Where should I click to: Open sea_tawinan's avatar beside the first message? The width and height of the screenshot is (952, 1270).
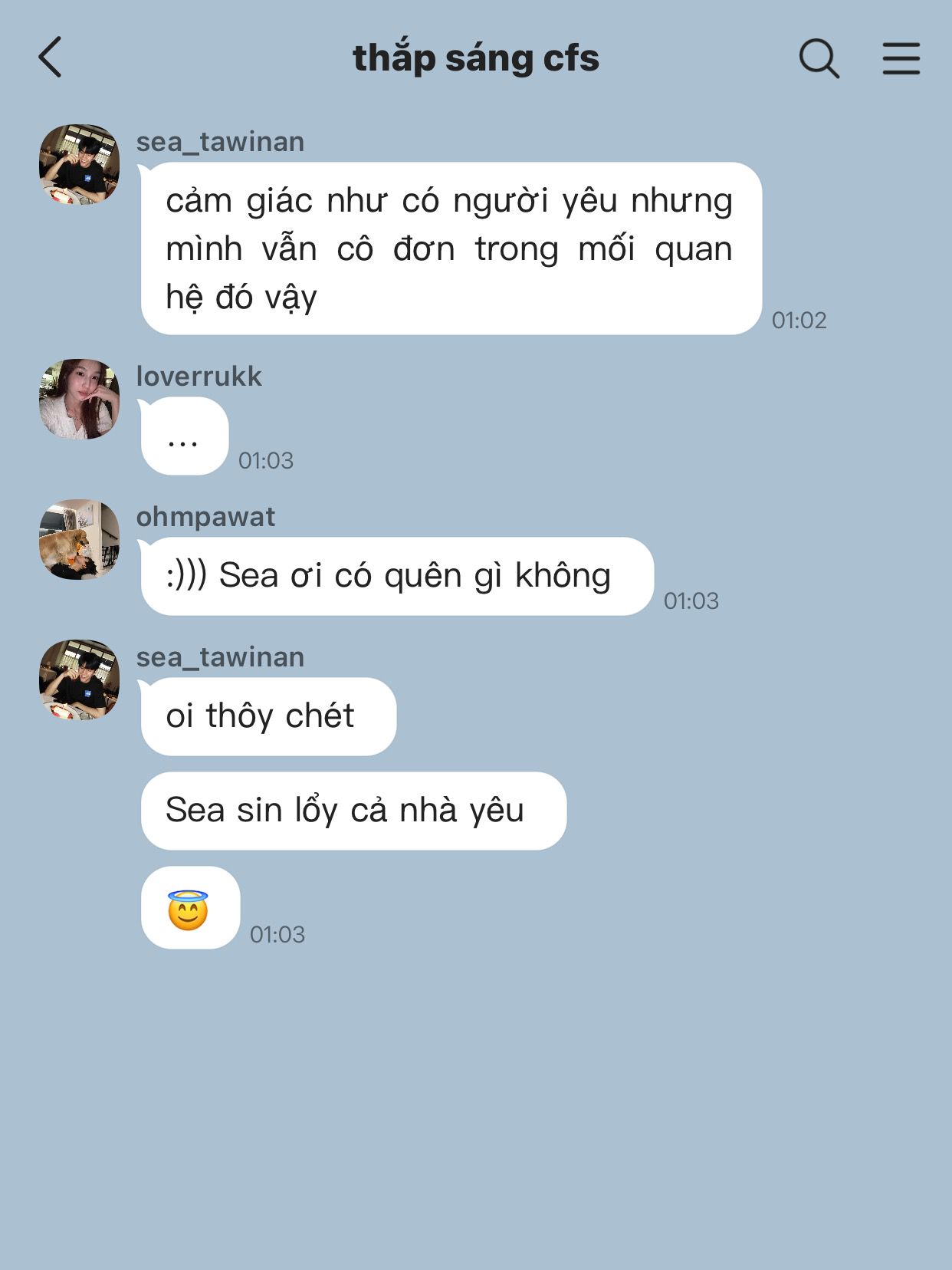pos(80,164)
